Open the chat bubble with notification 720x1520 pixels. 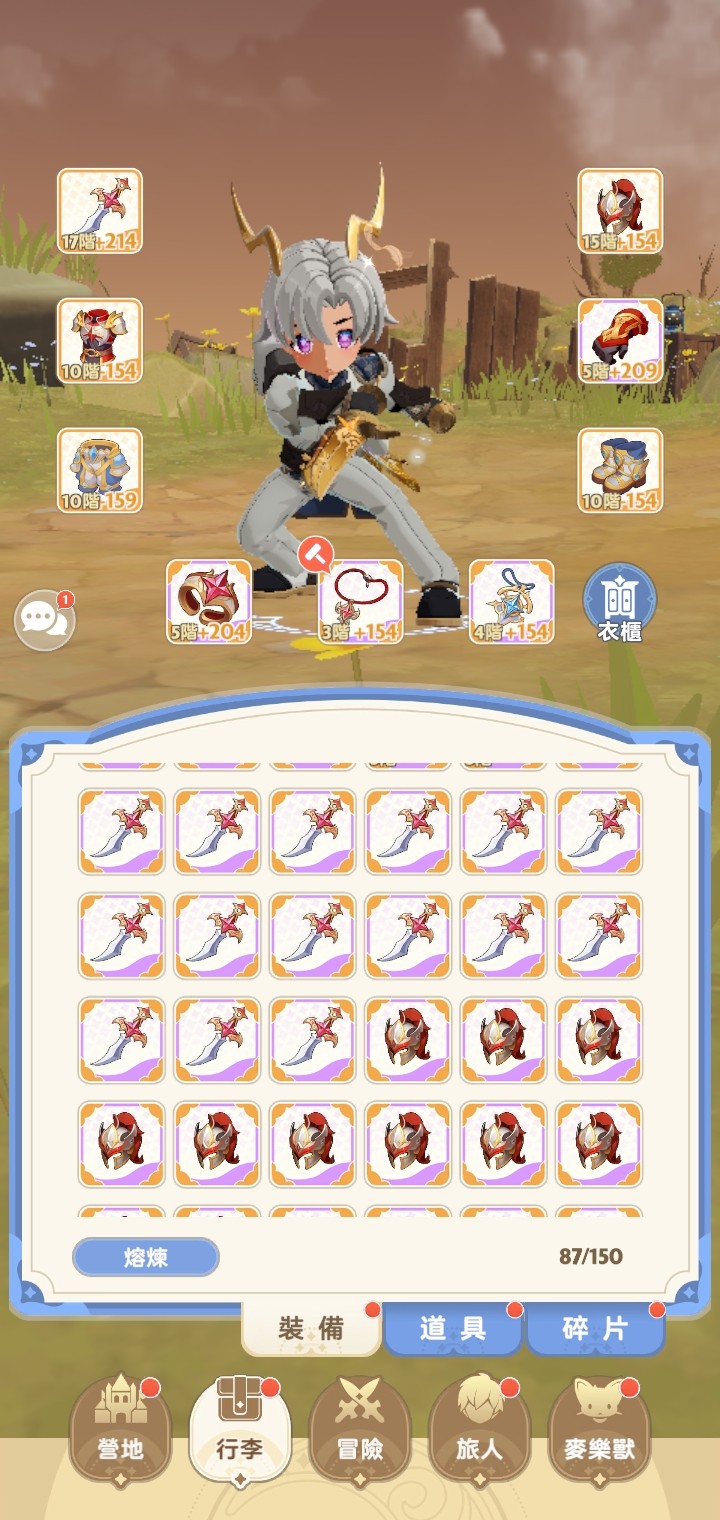45,620
